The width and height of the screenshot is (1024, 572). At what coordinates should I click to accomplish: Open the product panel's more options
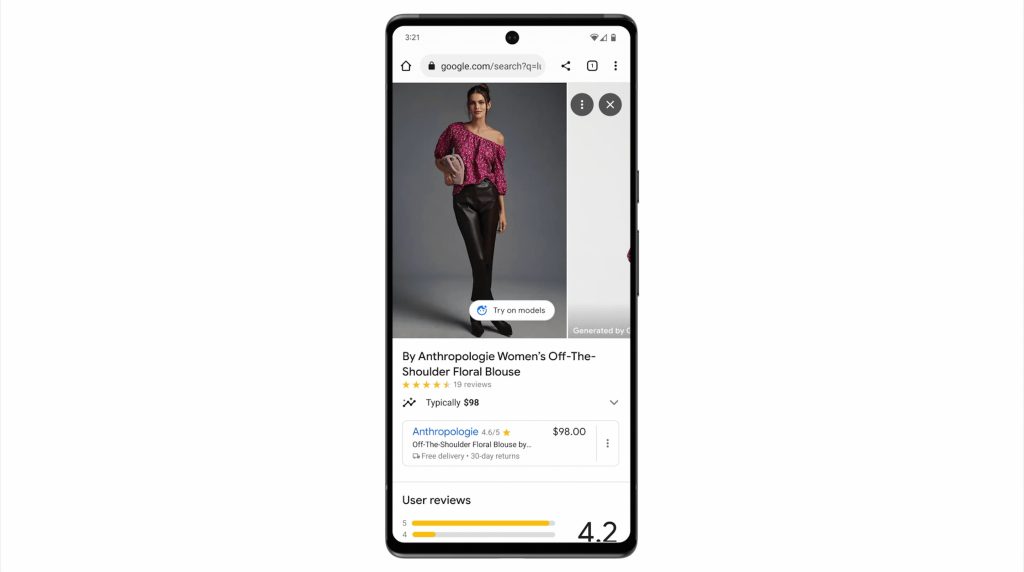point(582,104)
